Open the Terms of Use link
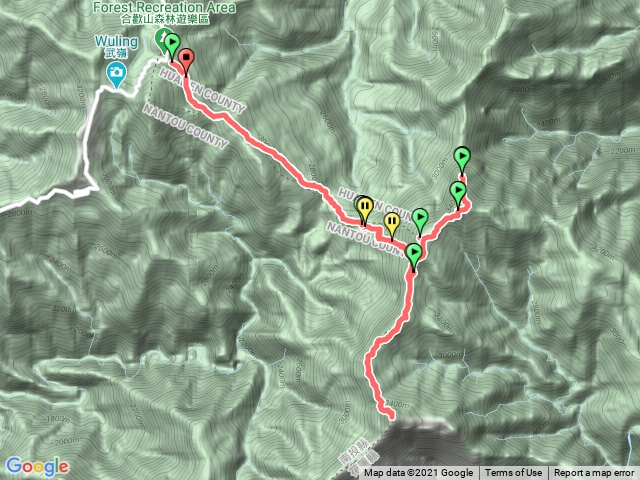 point(514,473)
